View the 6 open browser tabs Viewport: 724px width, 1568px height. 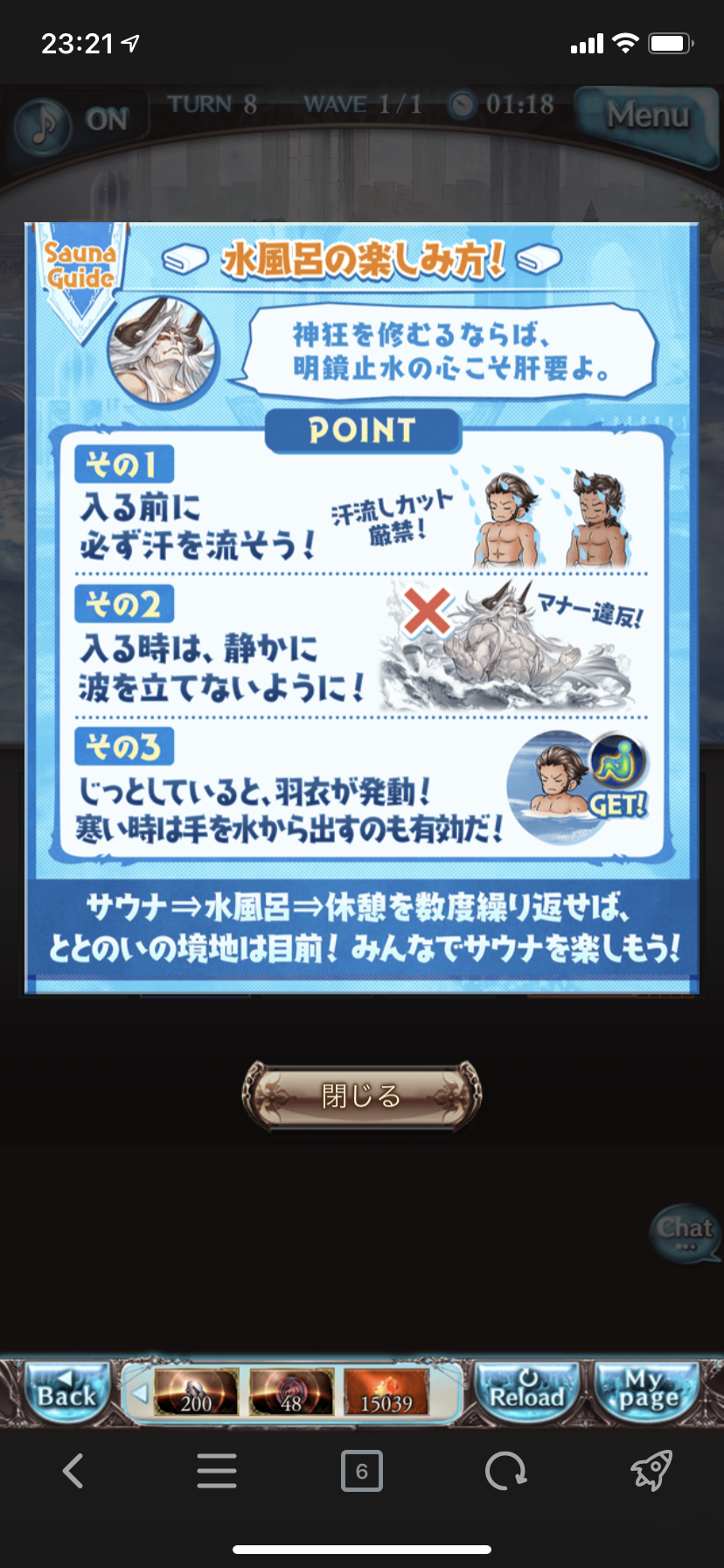pos(361,1471)
